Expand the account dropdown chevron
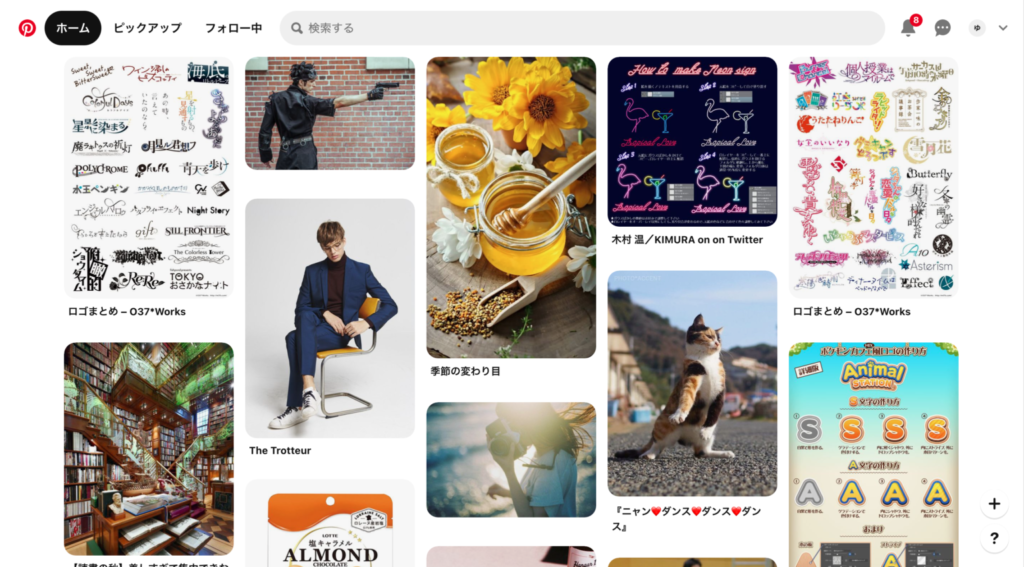1024x567 pixels. 1003,28
